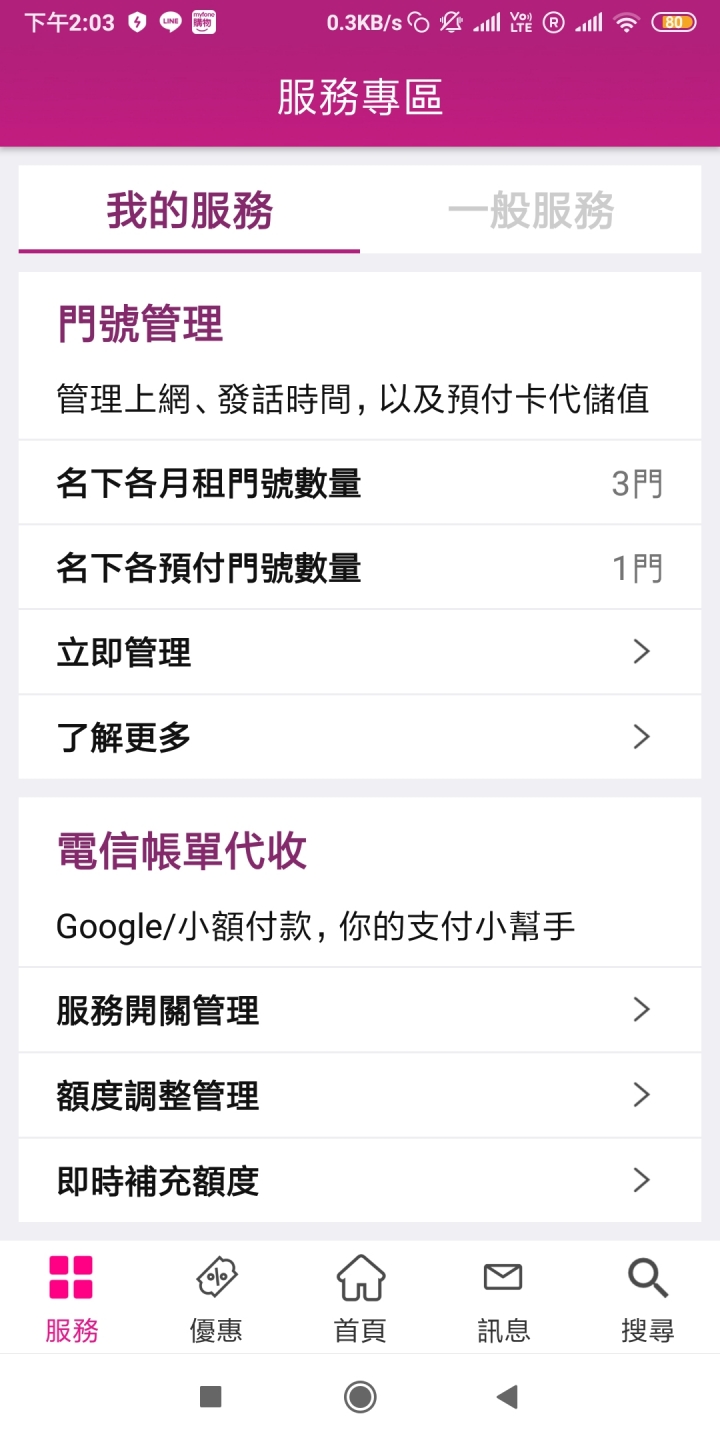Viewport: 720px width, 1440px height.
Task: Open the 訊息 messages tab
Action: 504,1298
